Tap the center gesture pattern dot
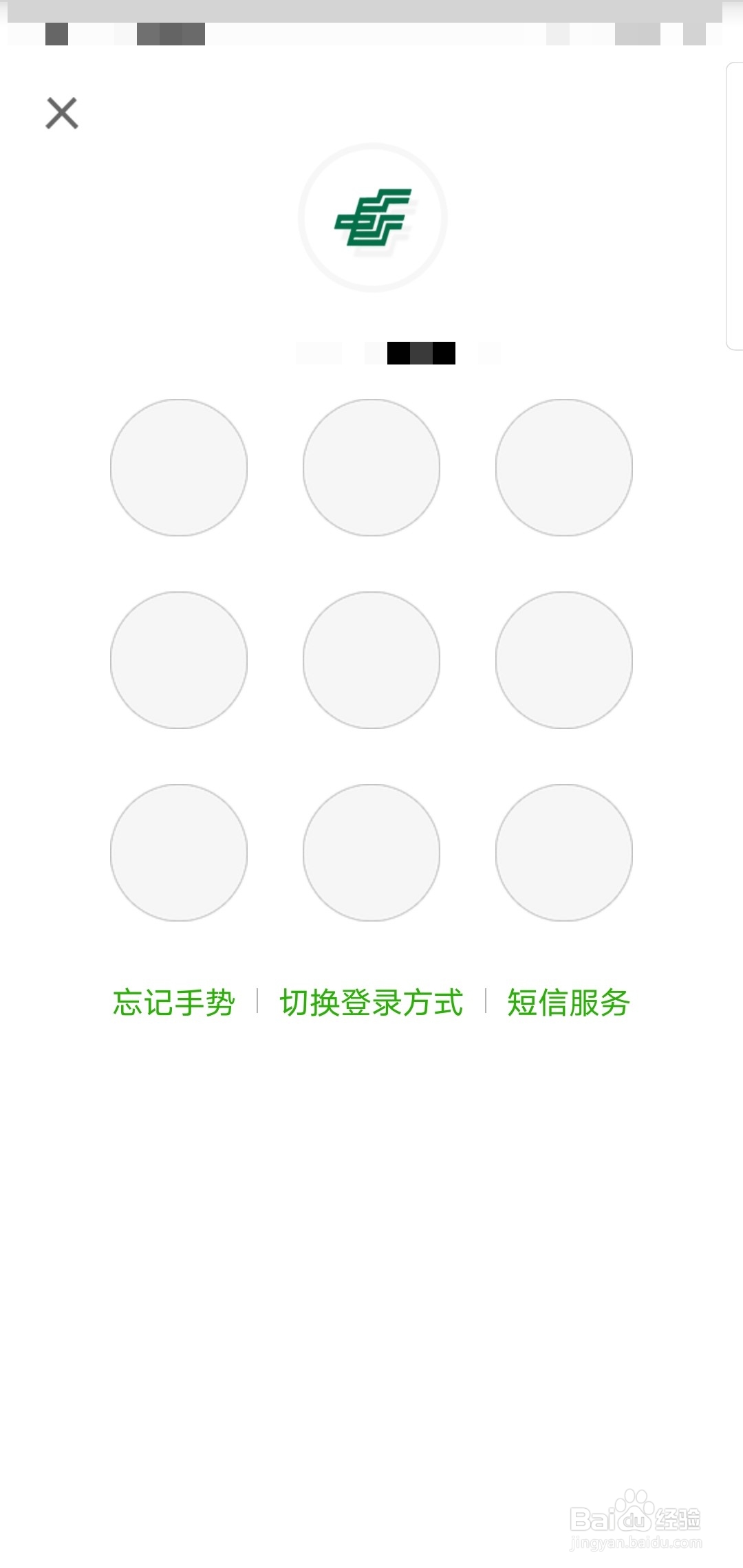 pos(371,660)
